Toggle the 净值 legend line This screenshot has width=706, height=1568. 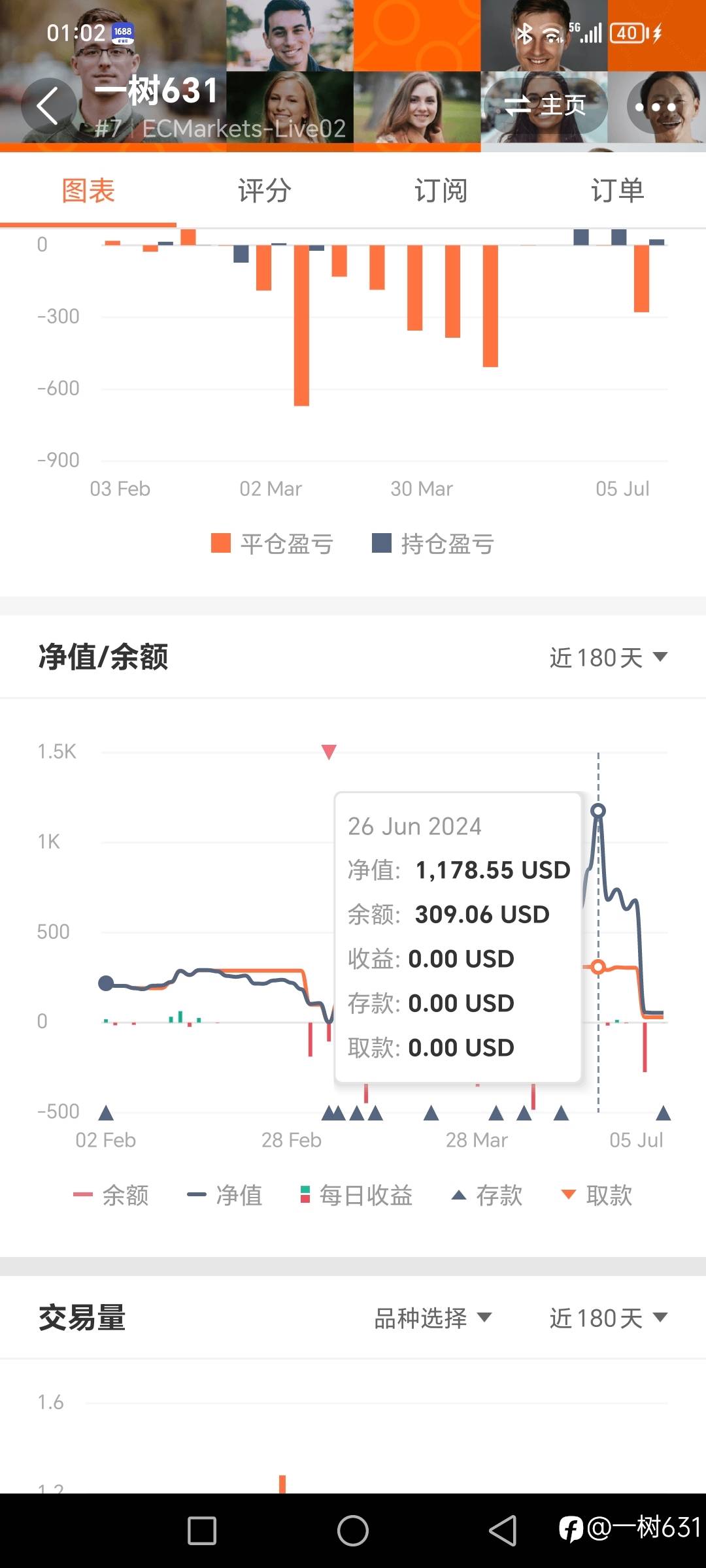click(224, 1195)
